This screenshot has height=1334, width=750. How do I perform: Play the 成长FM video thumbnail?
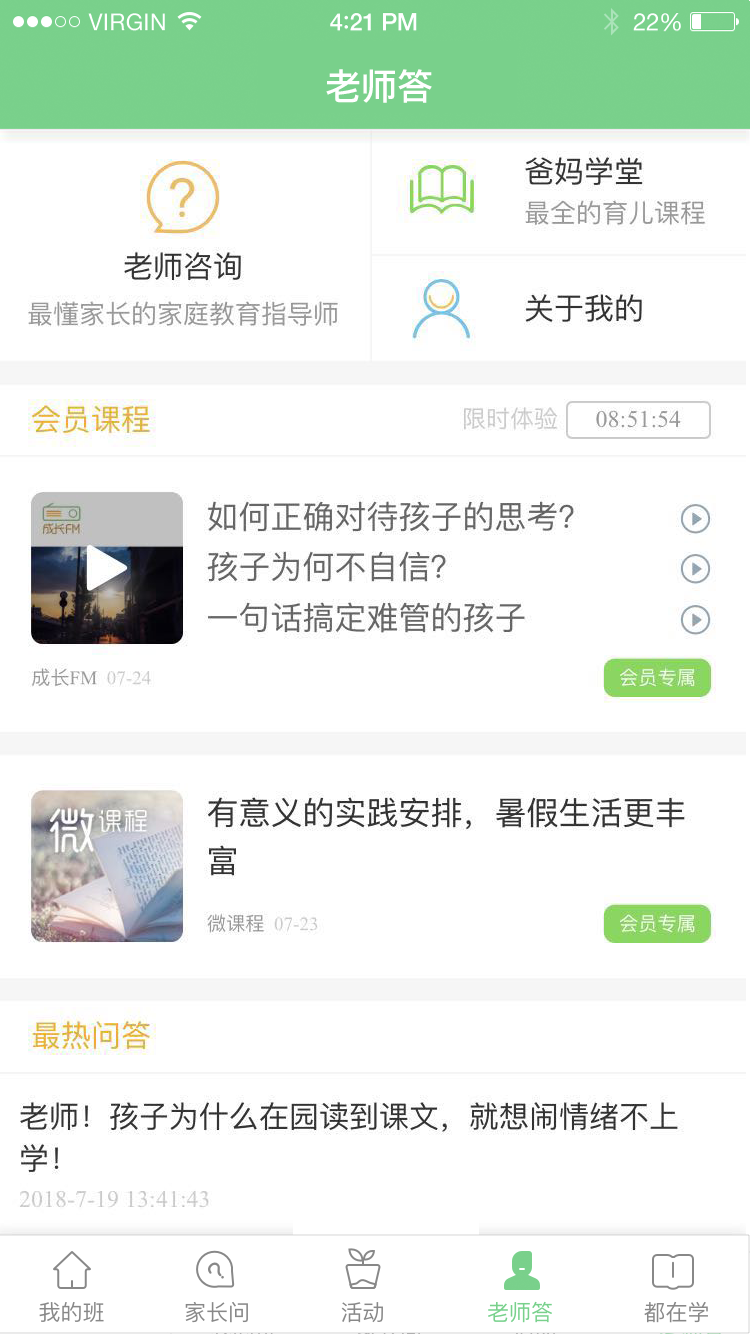pyautogui.click(x=106, y=567)
